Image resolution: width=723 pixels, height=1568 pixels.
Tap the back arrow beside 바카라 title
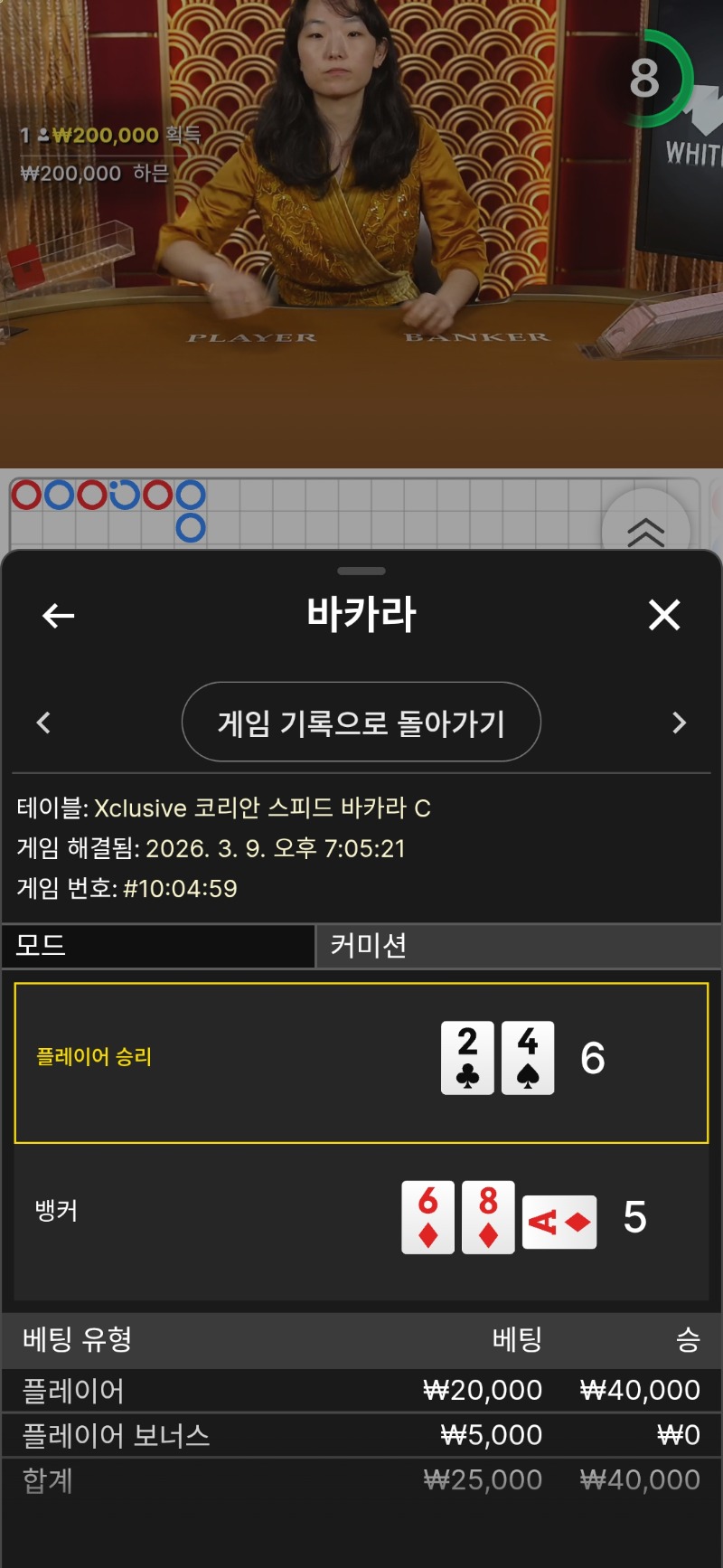point(59,617)
